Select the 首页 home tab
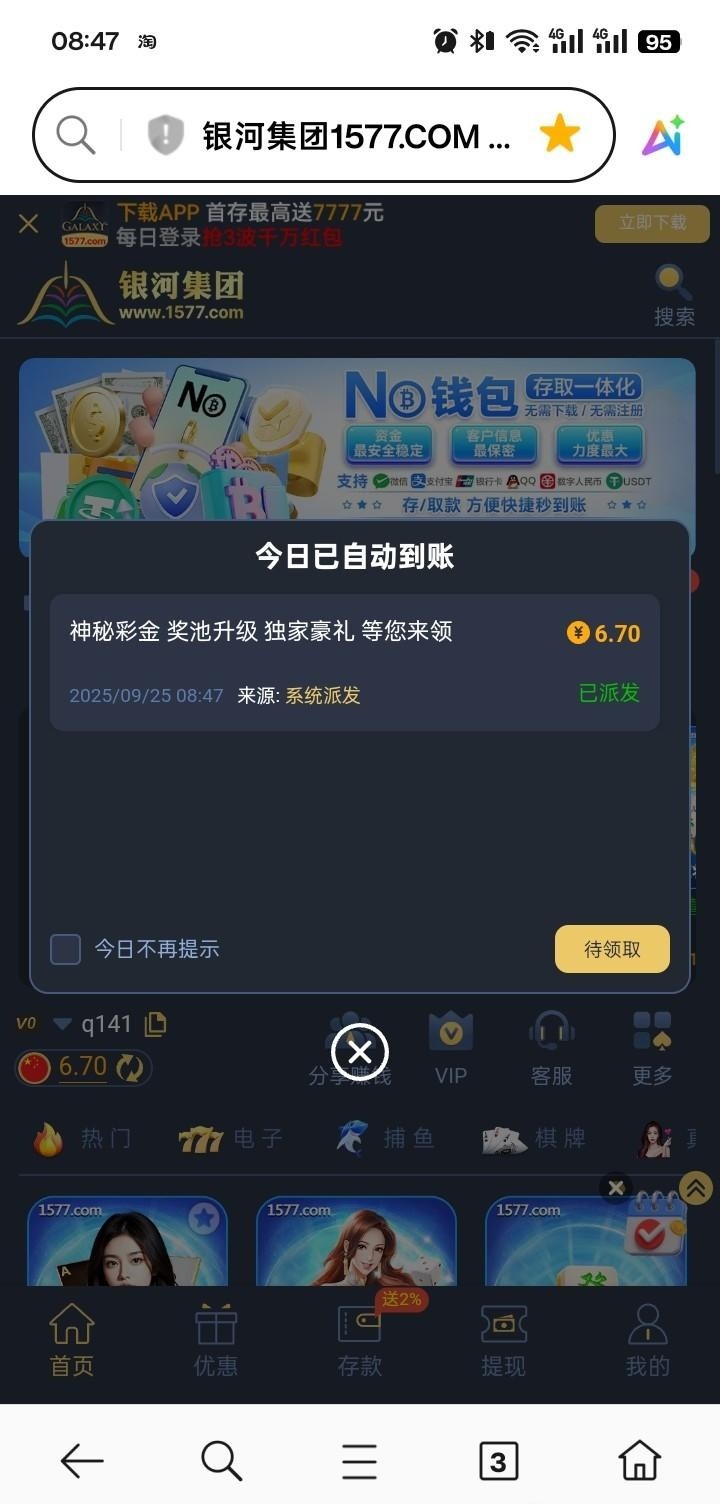 (x=72, y=1341)
